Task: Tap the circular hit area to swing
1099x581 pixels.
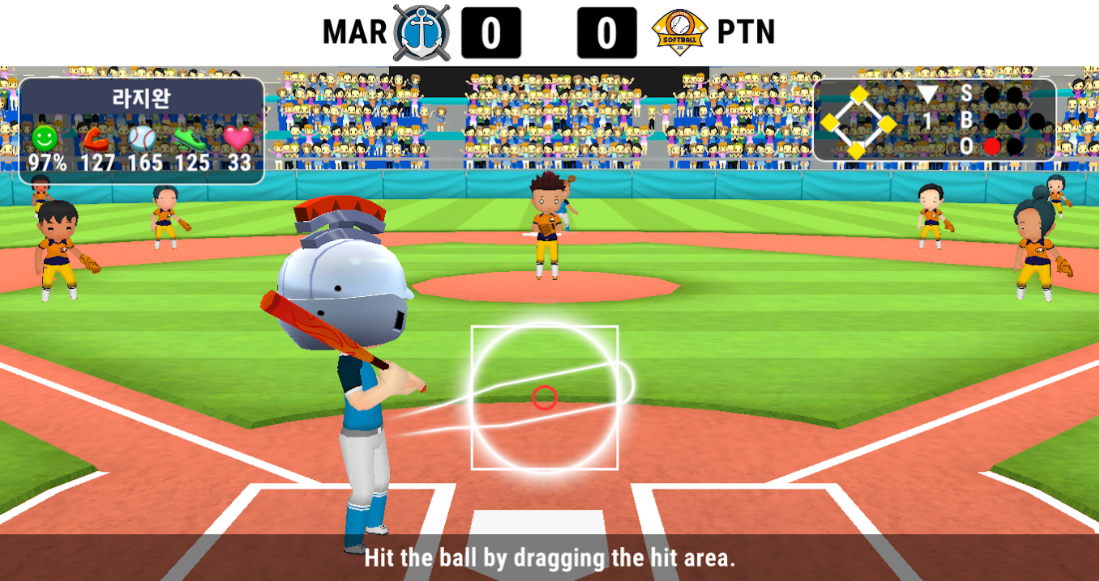Action: [x=545, y=397]
